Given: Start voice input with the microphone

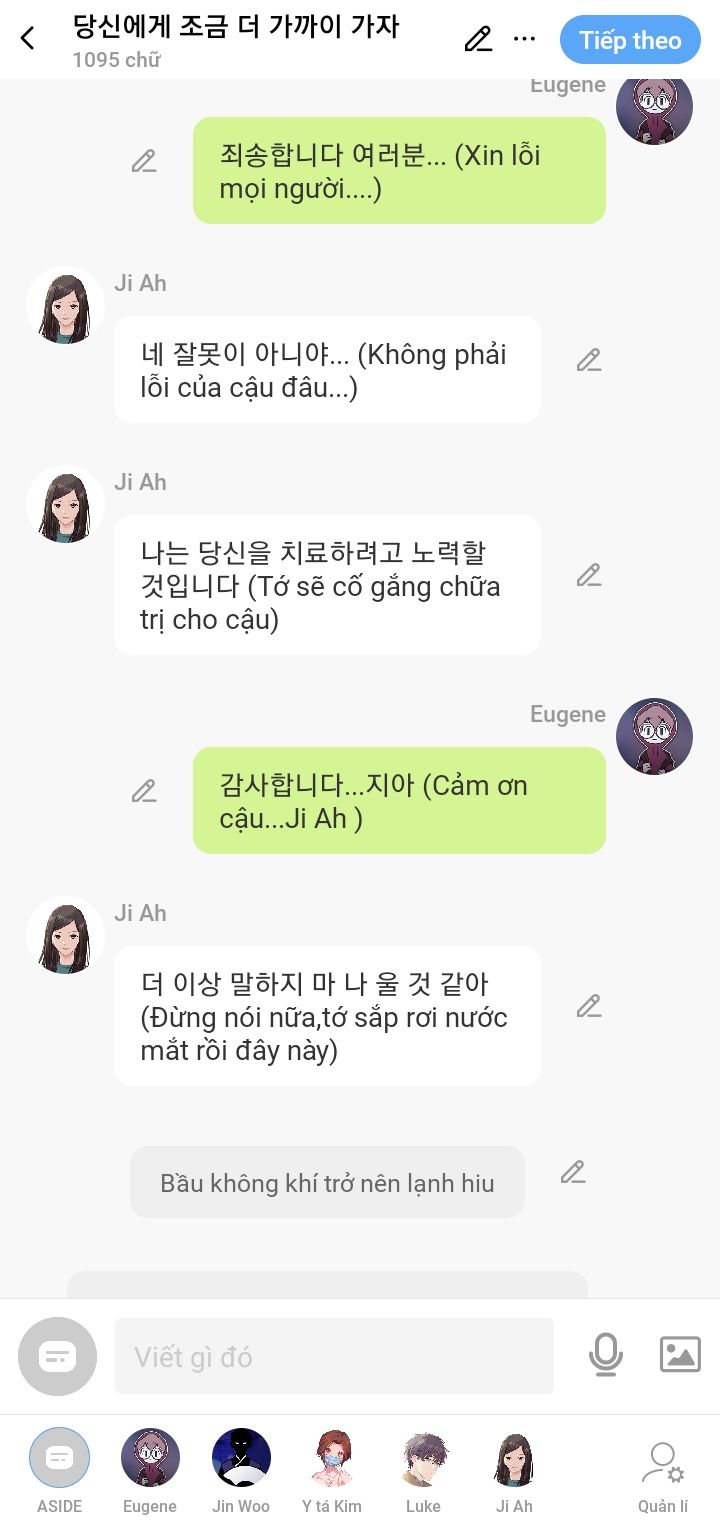Looking at the screenshot, I should pos(605,1355).
